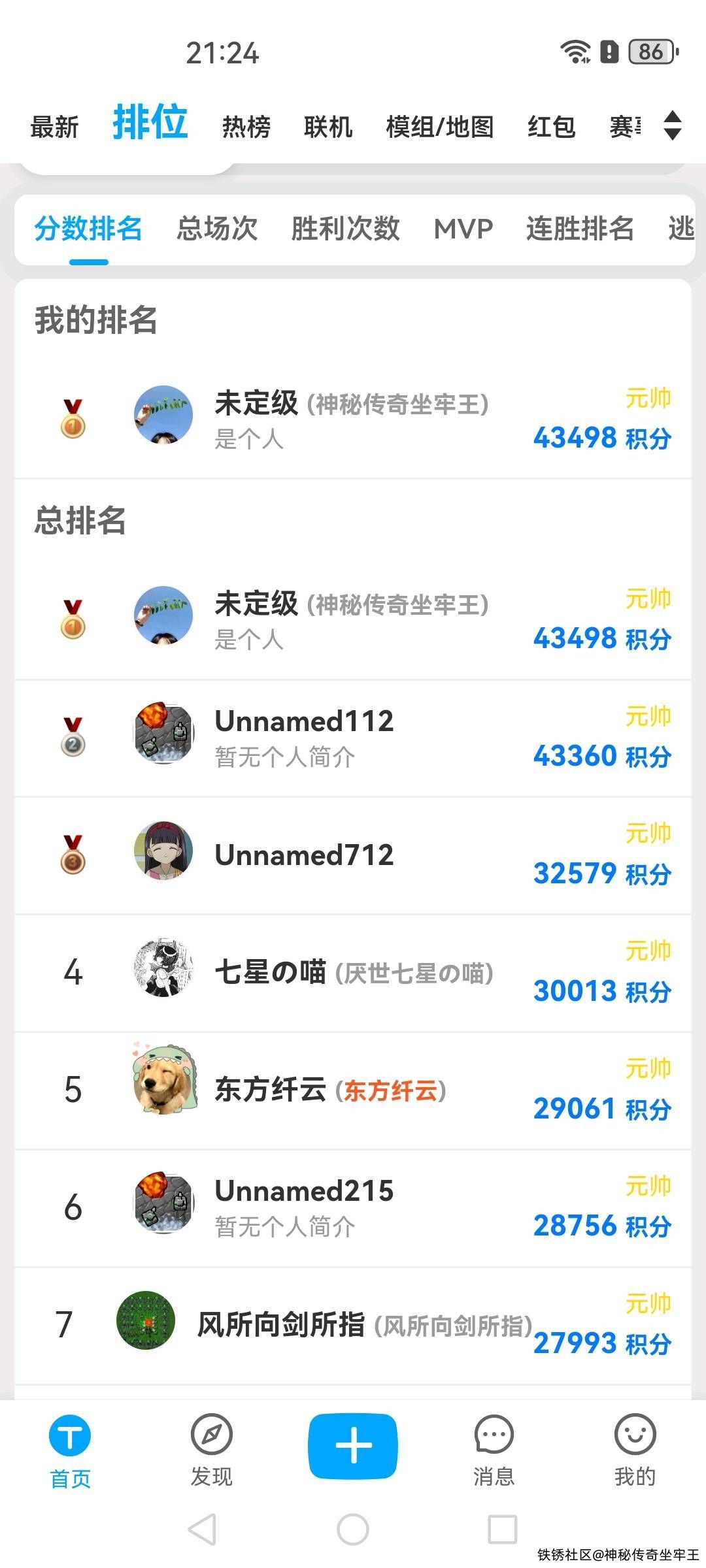Screen dimensions: 706x1568
Task: Open Unnamed712's profile row
Action: (x=353, y=856)
